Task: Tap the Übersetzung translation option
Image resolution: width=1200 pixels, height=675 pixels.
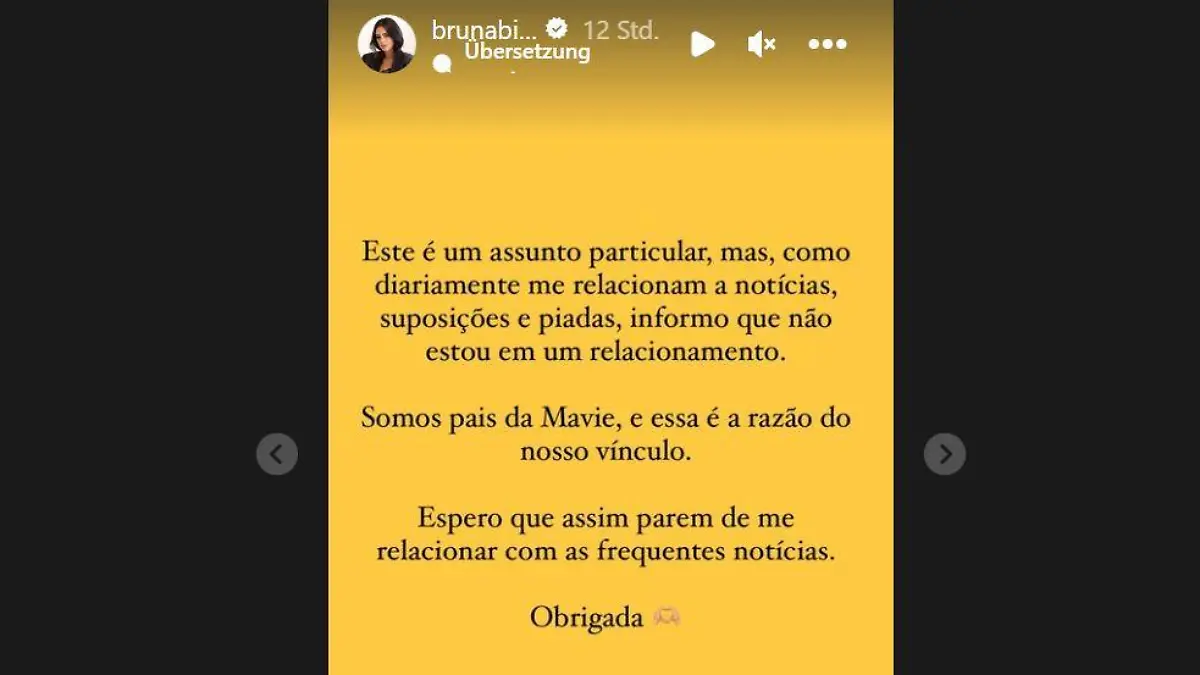Action: pos(527,53)
